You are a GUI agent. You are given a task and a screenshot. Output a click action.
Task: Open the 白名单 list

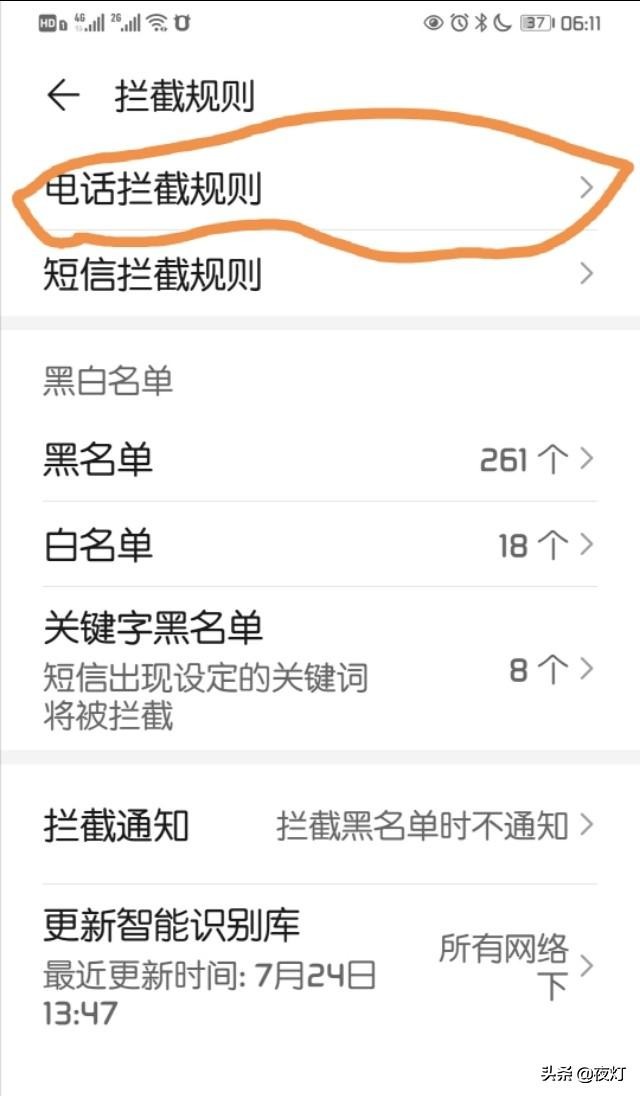(x=320, y=545)
